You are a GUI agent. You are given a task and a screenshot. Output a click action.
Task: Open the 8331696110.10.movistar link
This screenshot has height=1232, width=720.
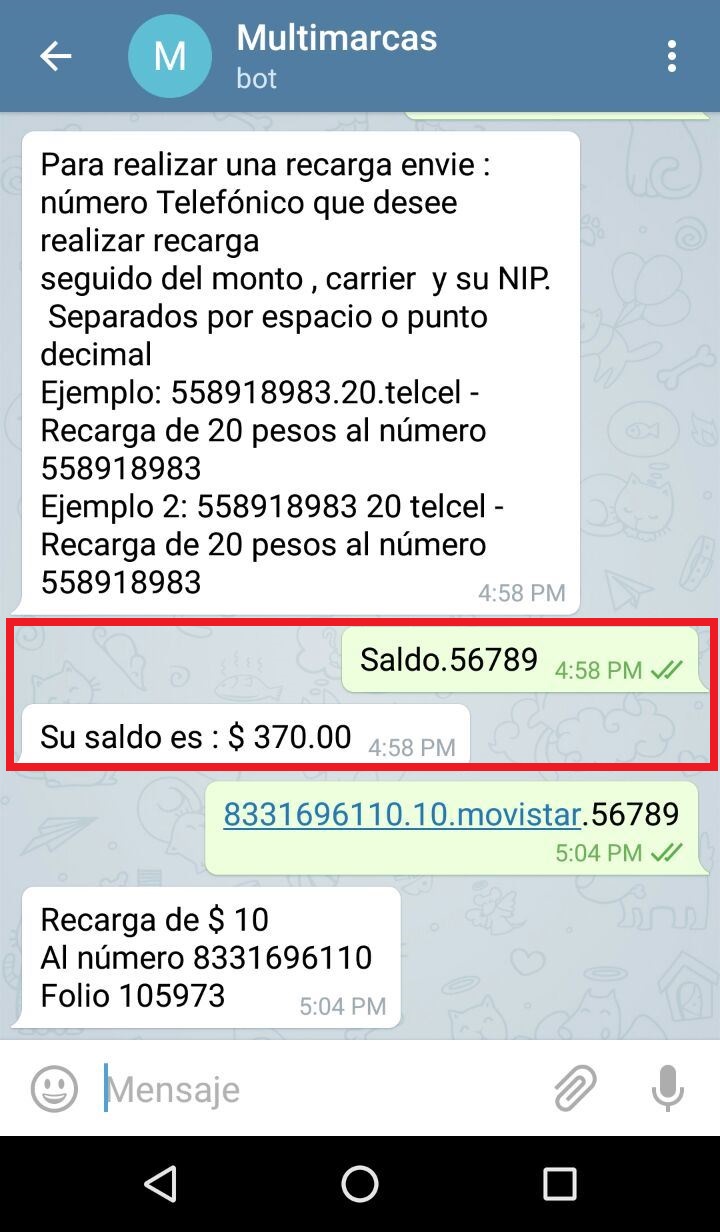tap(402, 814)
